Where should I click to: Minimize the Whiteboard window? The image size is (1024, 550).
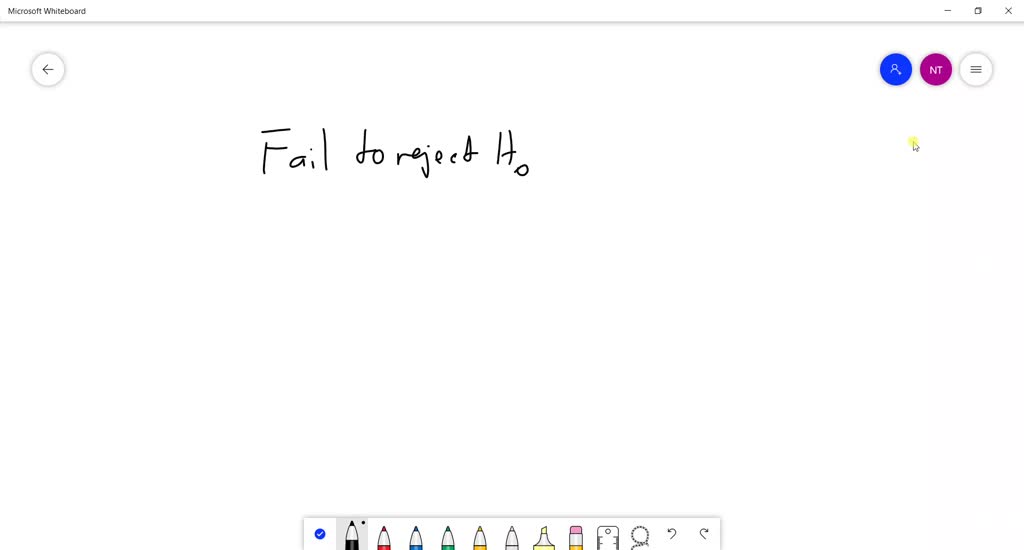coord(947,11)
